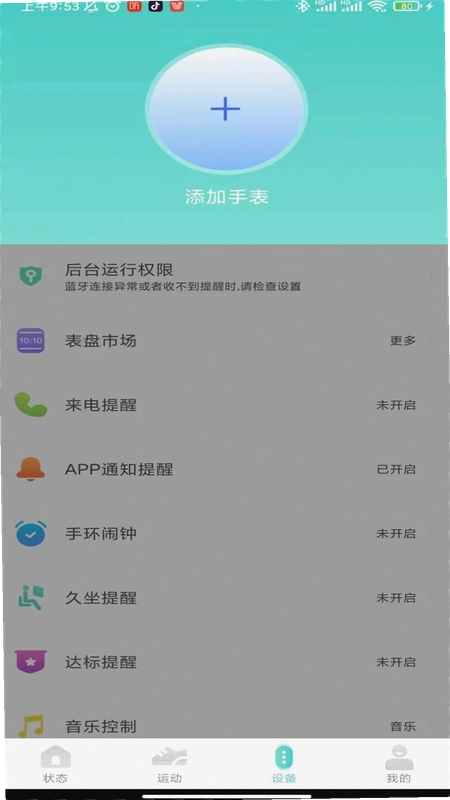Select the 设备 tab
This screenshot has height=800, width=450.
[x=284, y=764]
